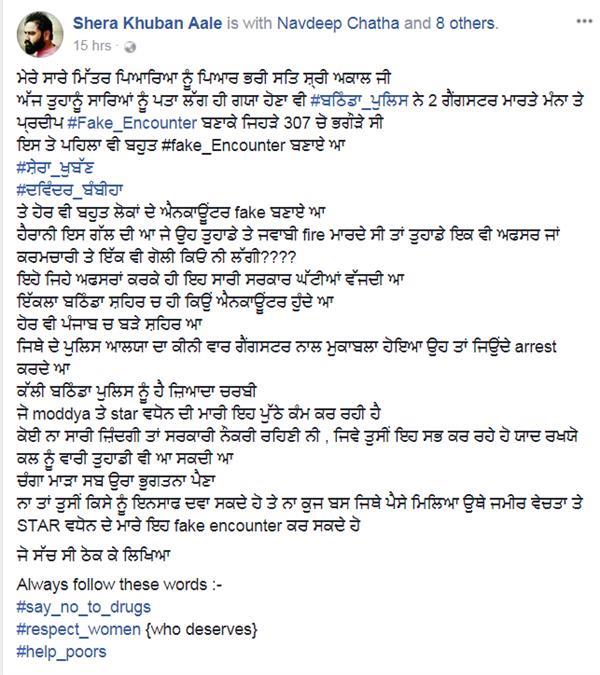The width and height of the screenshot is (600, 675).
Task: Open Shera Khuban Aale's profile picture
Action: pyautogui.click(x=34, y=33)
